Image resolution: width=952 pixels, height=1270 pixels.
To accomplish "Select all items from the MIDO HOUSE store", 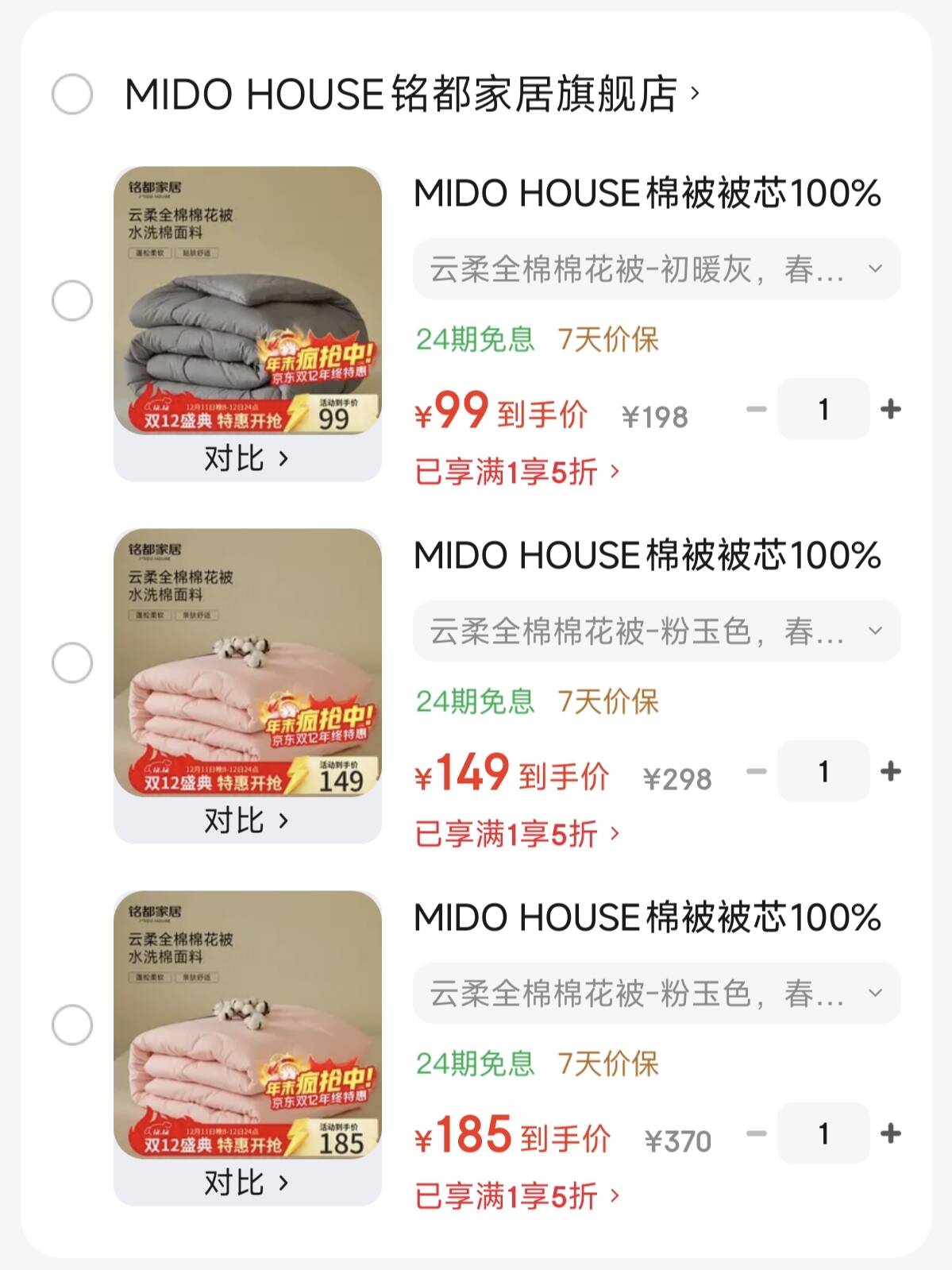I will click(x=72, y=94).
